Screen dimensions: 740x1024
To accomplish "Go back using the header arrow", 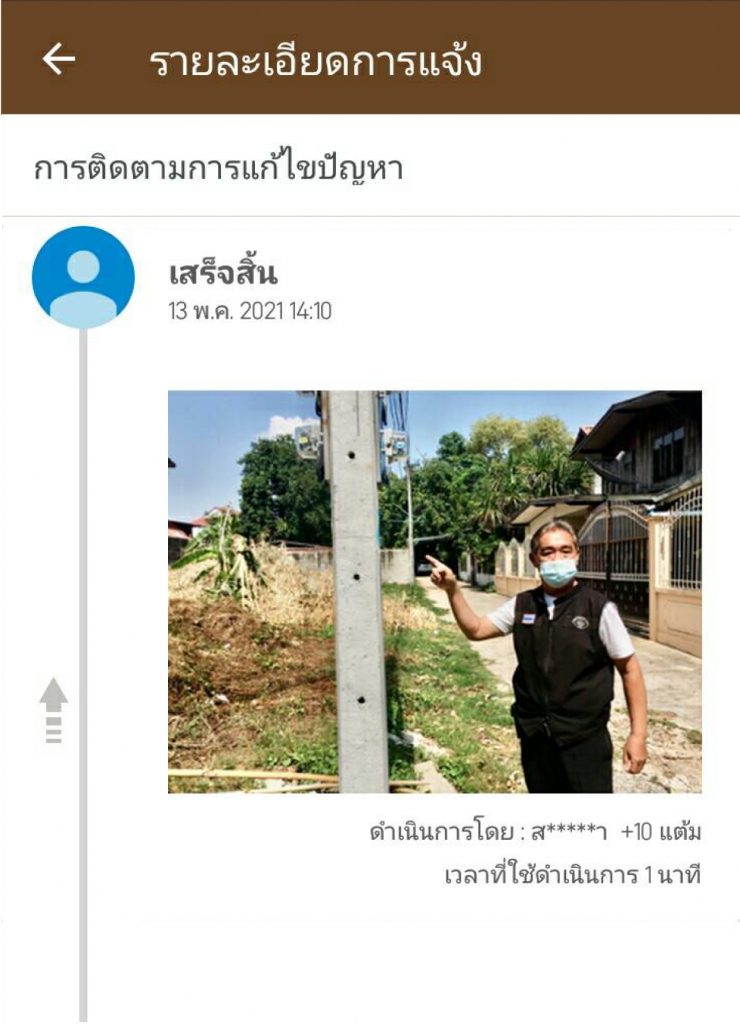I will click(x=58, y=60).
